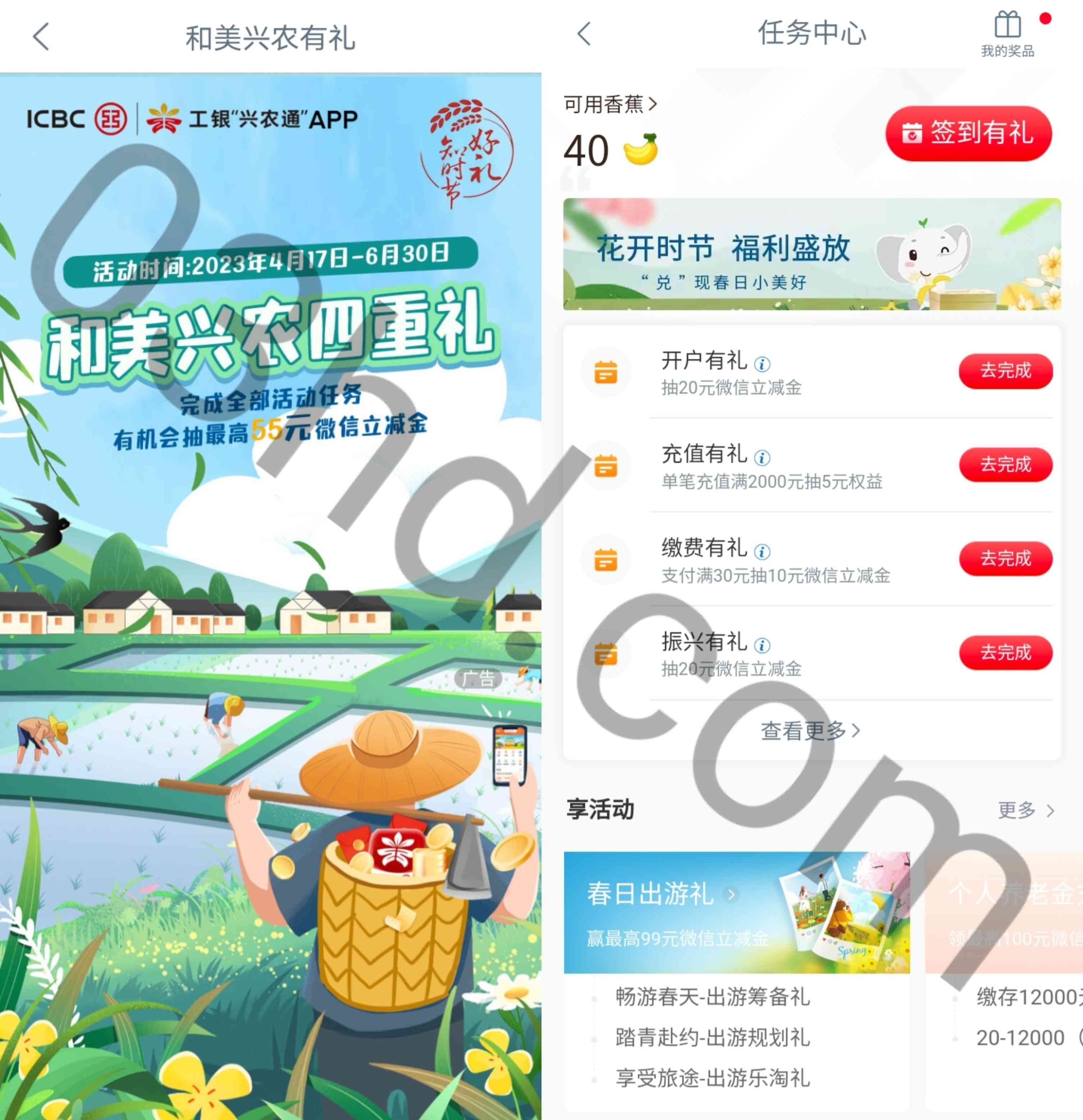Expand 查看更多 tasks

[810, 730]
